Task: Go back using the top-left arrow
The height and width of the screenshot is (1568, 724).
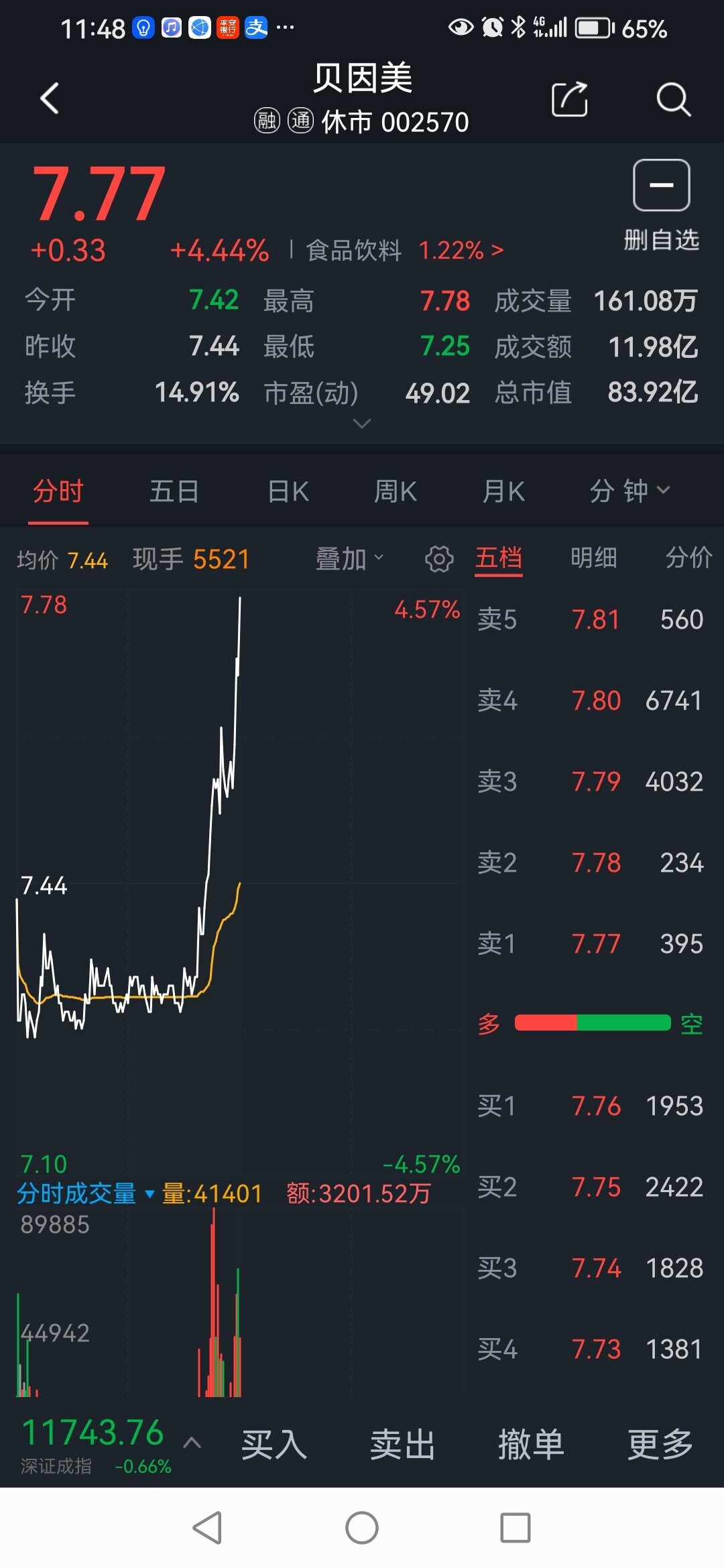Action: coord(50,99)
